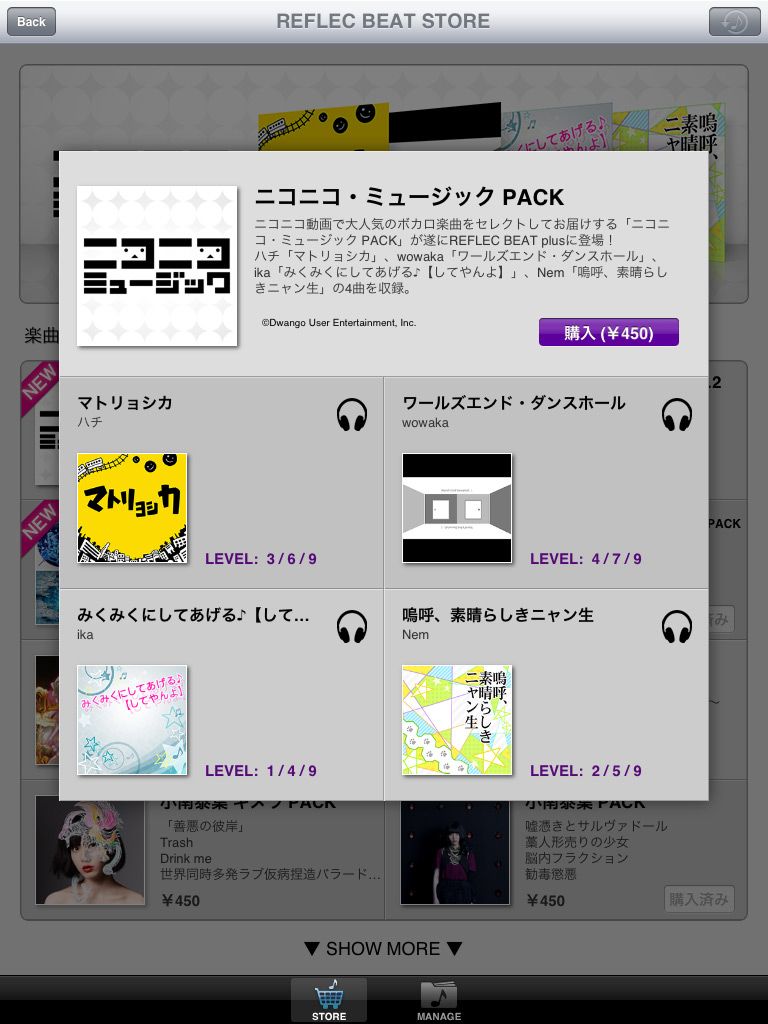Tap the restore purchases icon in title bar
Viewport: 768px width, 1024px height.
click(734, 21)
